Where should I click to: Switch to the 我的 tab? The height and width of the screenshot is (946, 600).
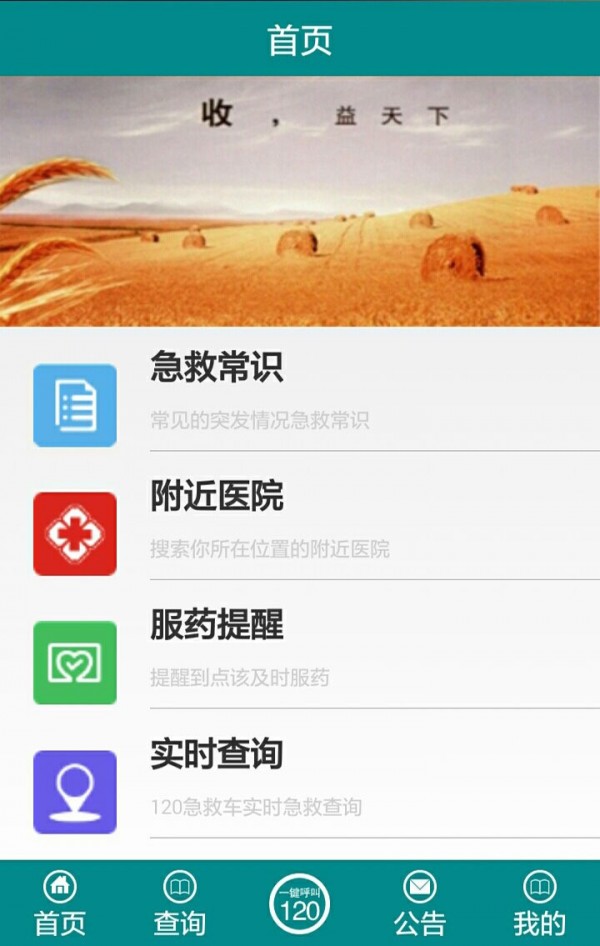[x=539, y=903]
